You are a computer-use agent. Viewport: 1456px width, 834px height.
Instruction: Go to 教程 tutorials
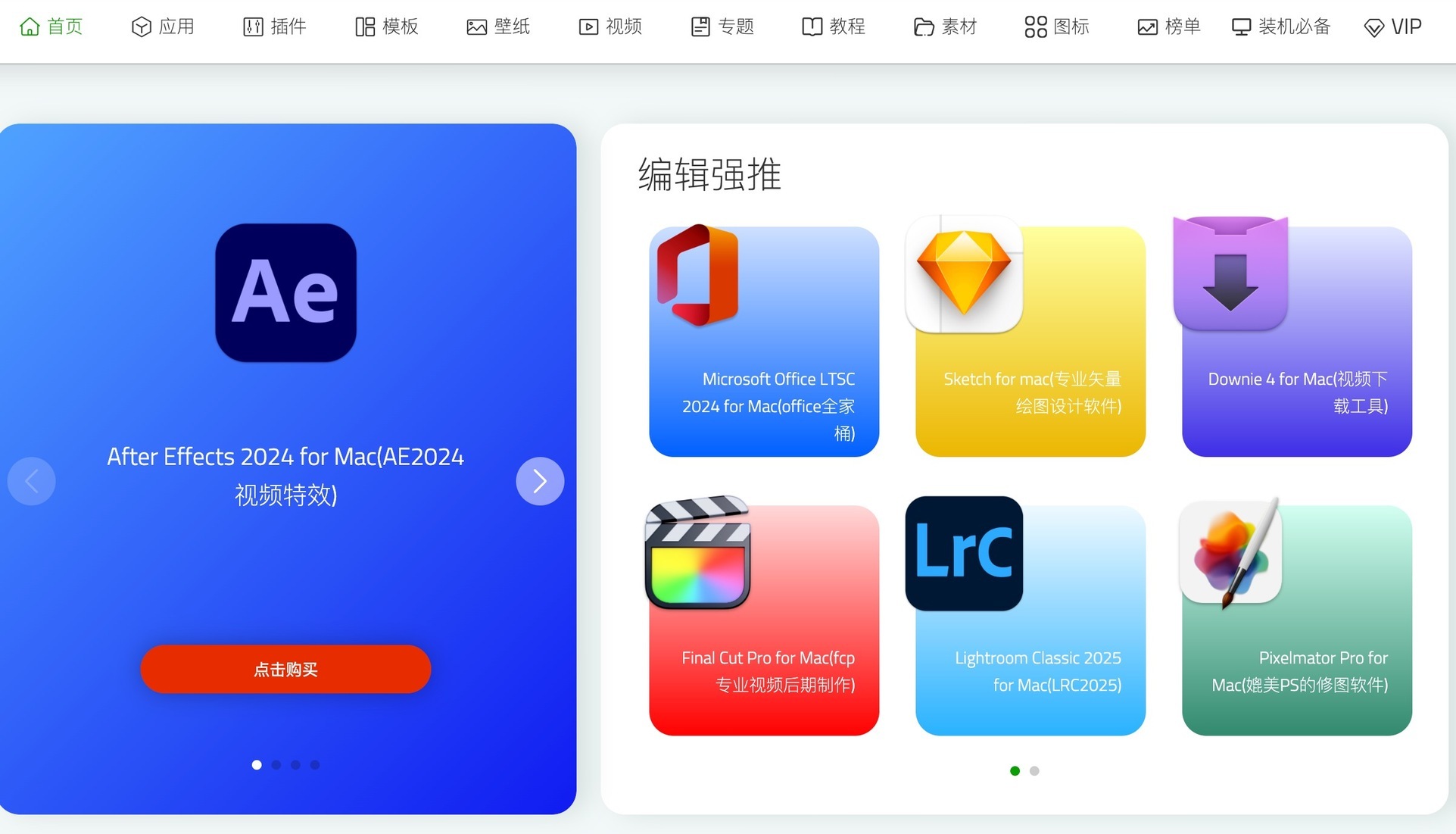(x=834, y=27)
